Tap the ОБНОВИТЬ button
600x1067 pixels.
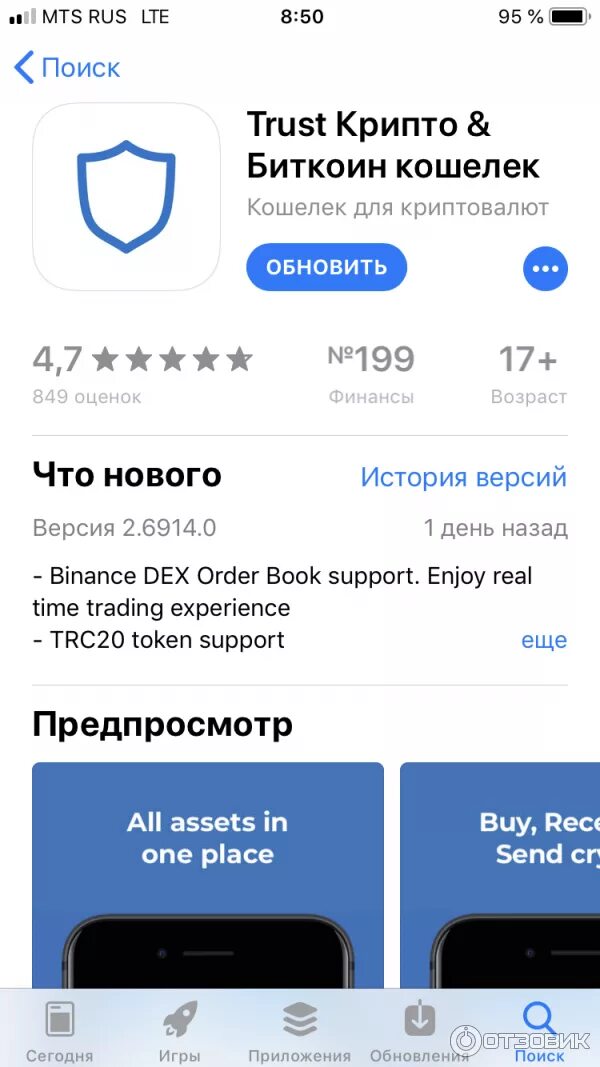(x=326, y=267)
